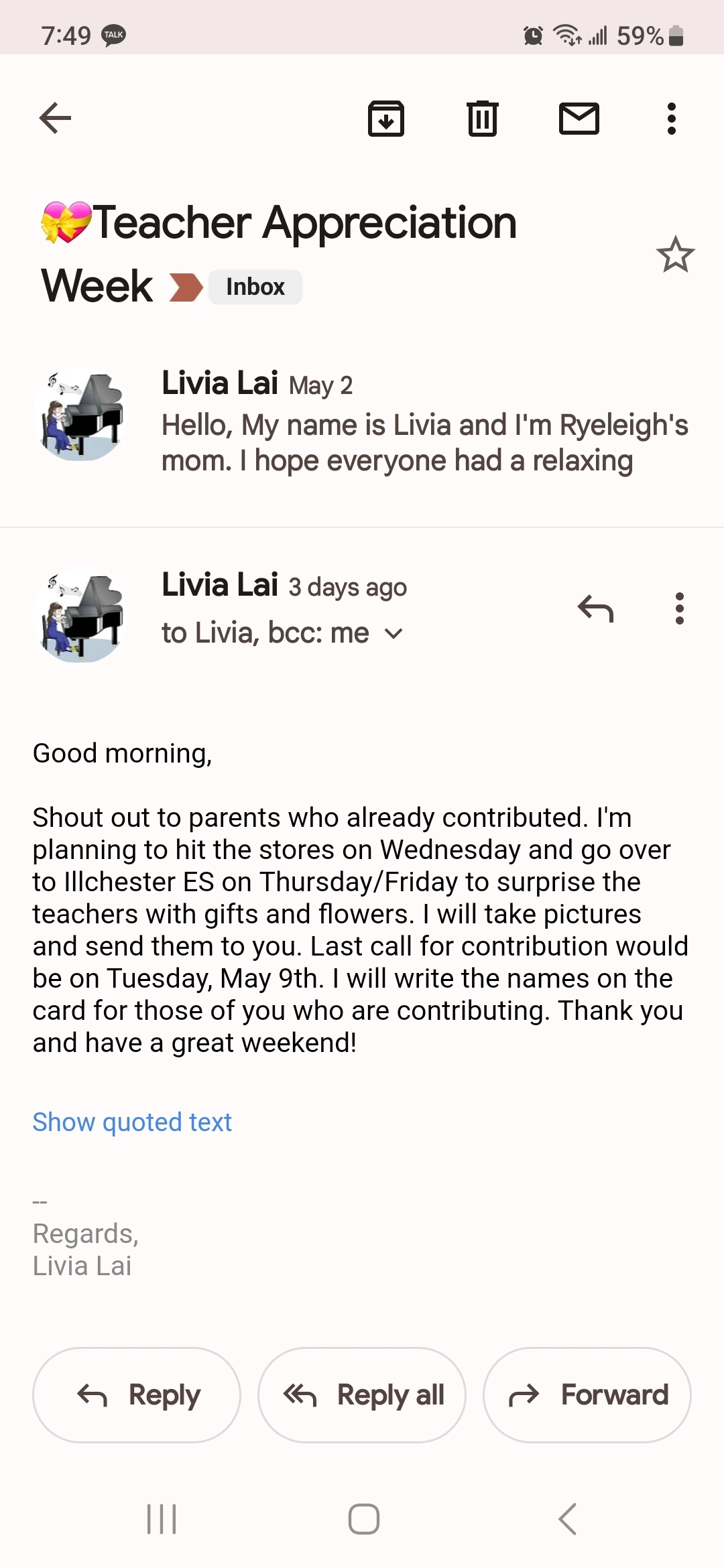Archive this email conversation
Screen dimensions: 724x1568
pos(386,119)
